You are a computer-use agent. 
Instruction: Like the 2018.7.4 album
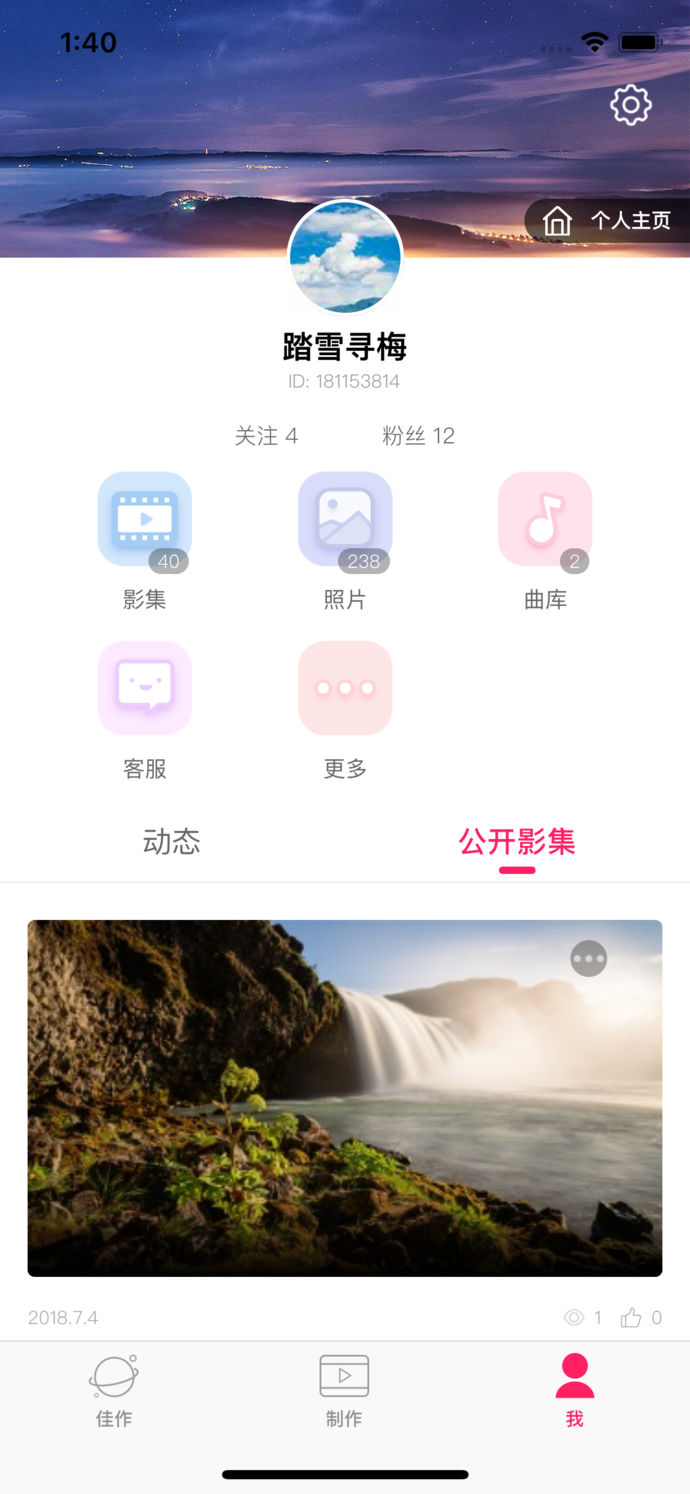click(x=631, y=1318)
